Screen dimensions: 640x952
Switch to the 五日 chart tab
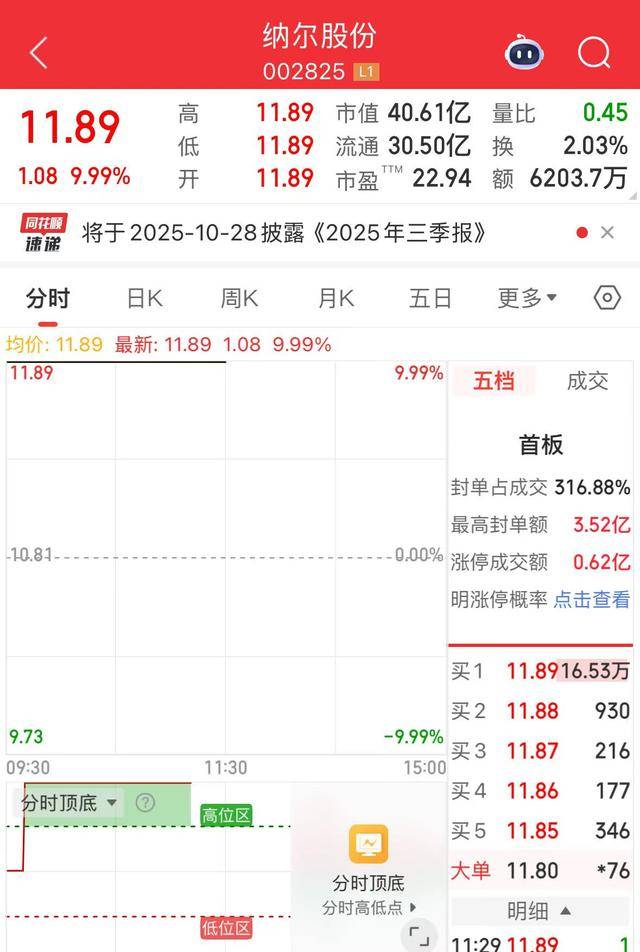point(430,298)
